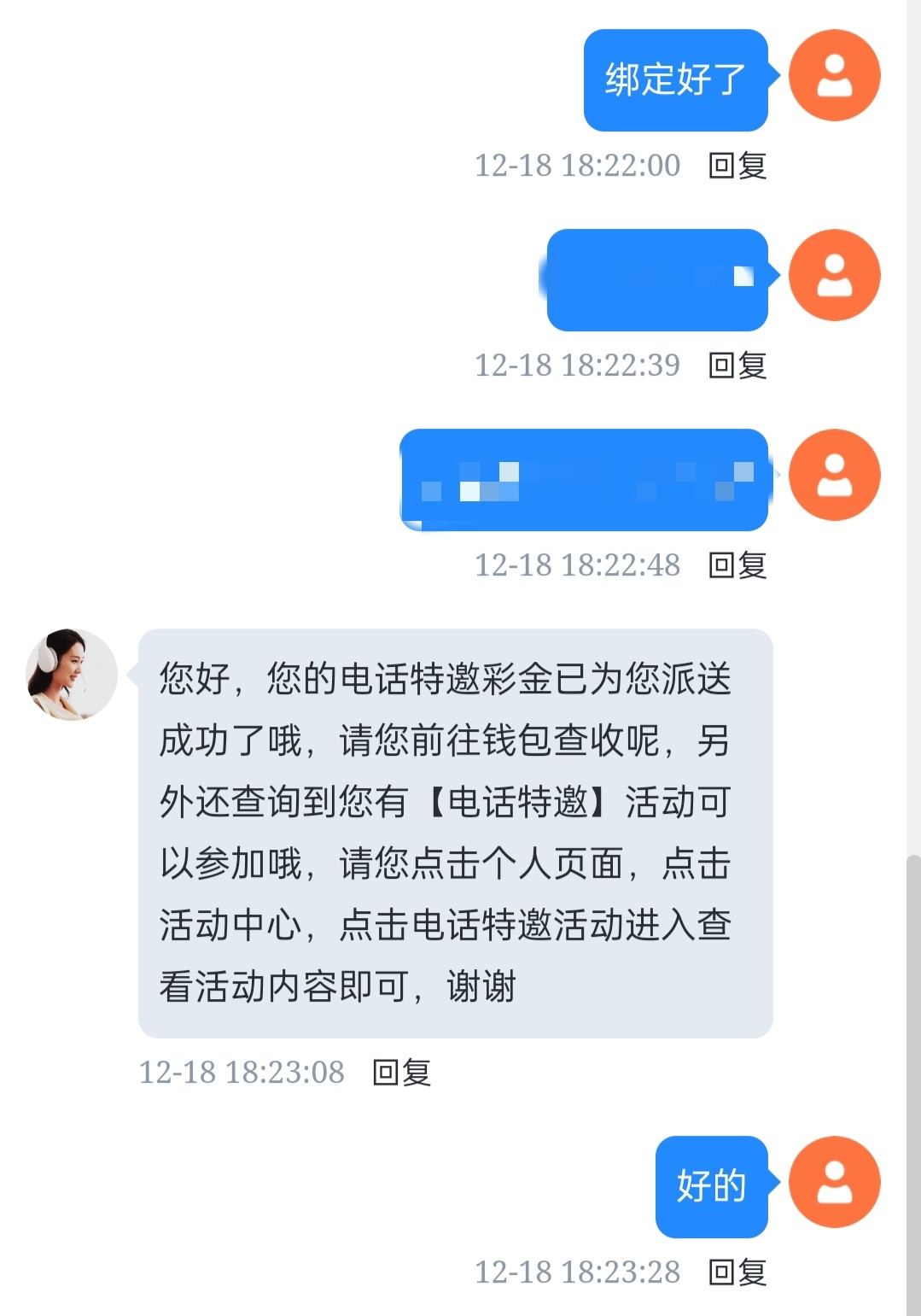Tap 回复 under the 18:22:39 message
Screen dimensions: 921x1316
click(737, 366)
